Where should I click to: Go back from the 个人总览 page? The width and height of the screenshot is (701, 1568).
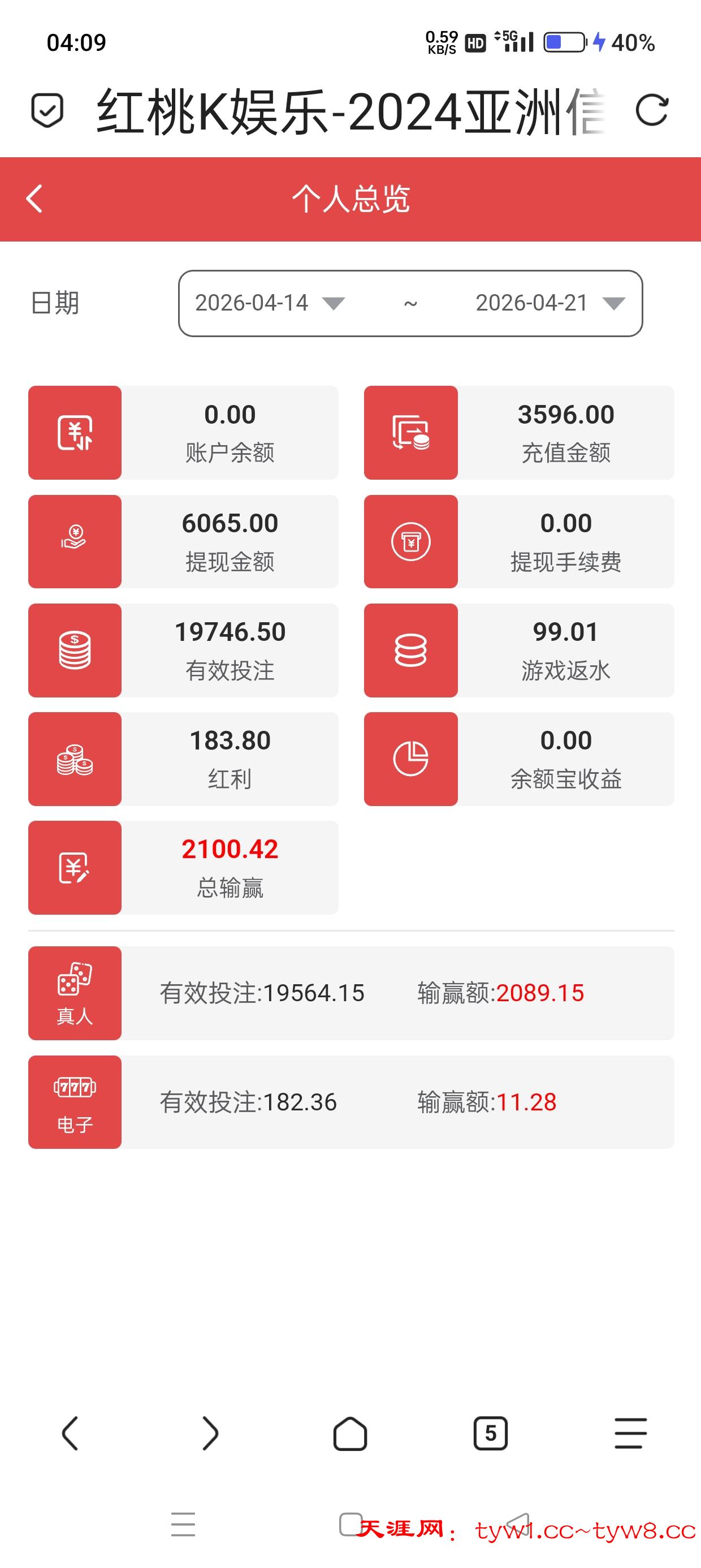34,199
